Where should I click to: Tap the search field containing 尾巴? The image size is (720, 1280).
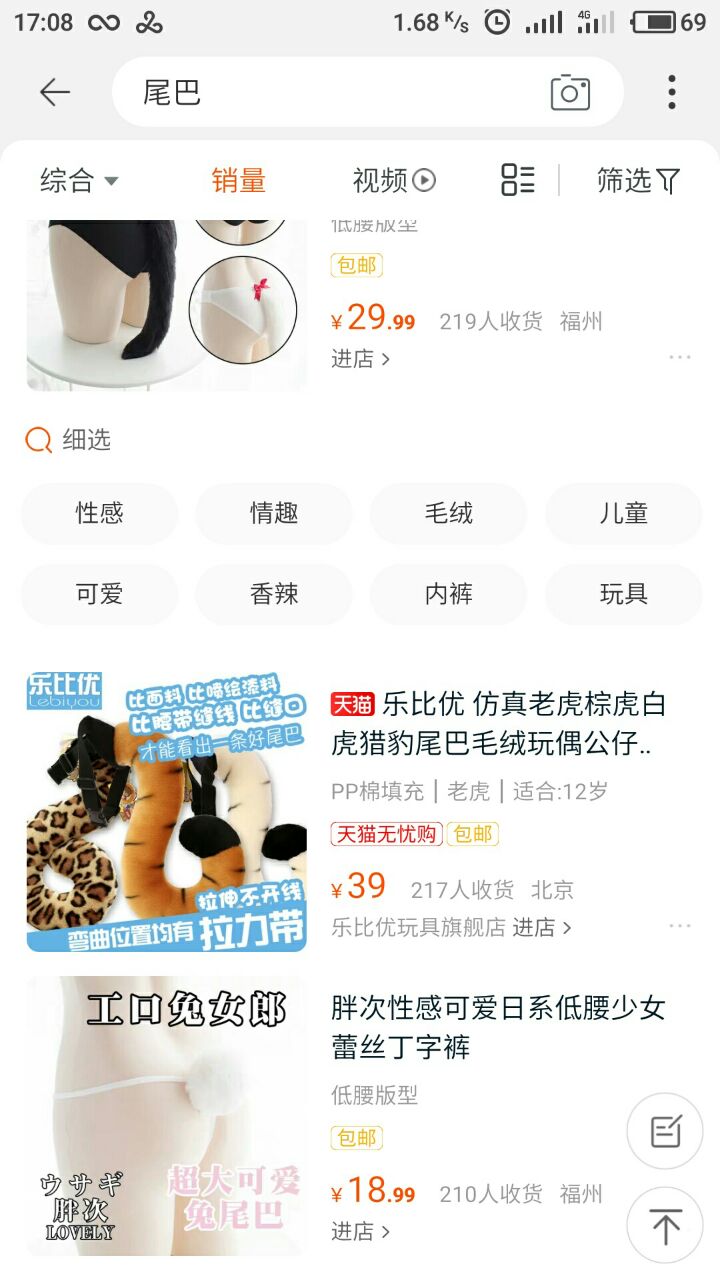point(330,93)
